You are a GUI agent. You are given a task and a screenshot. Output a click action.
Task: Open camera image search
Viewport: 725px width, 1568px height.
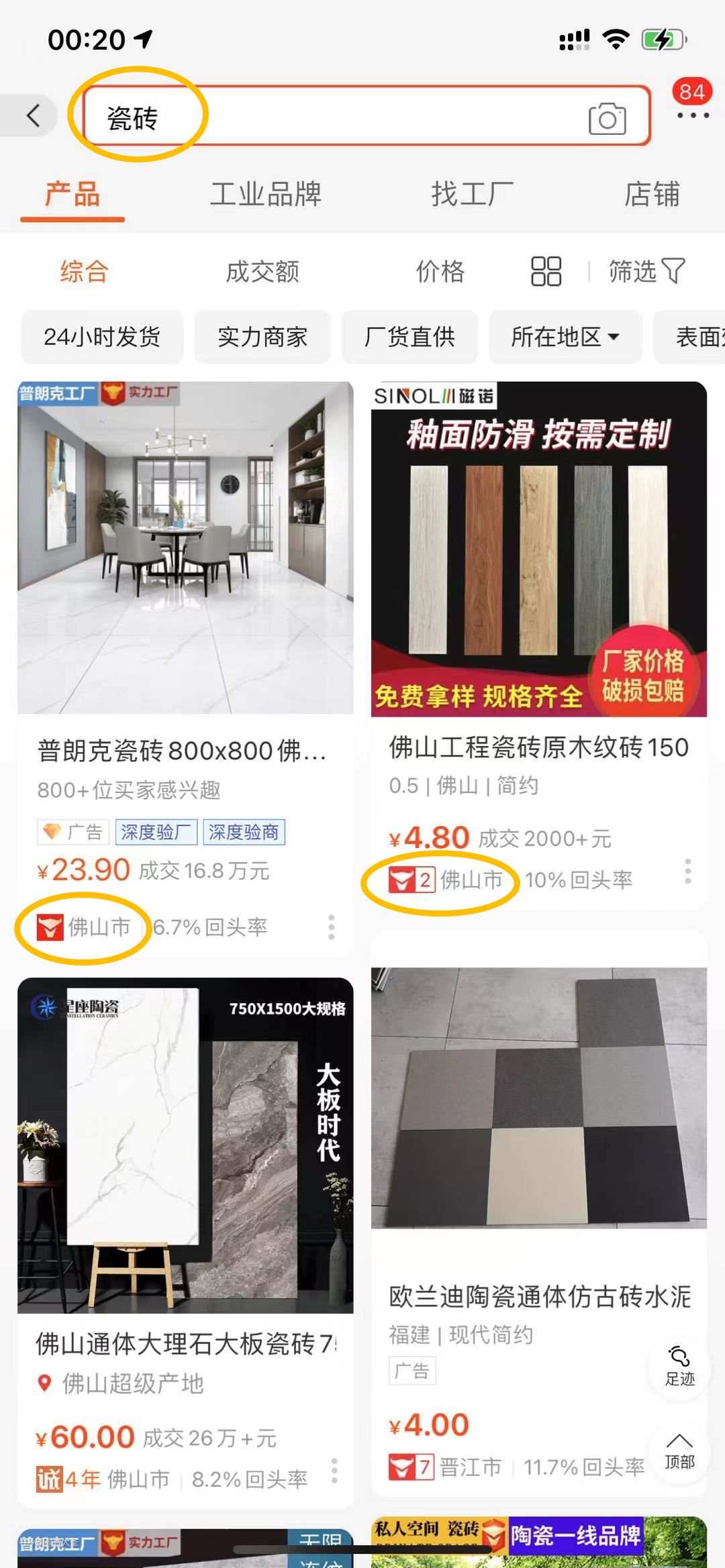[607, 119]
